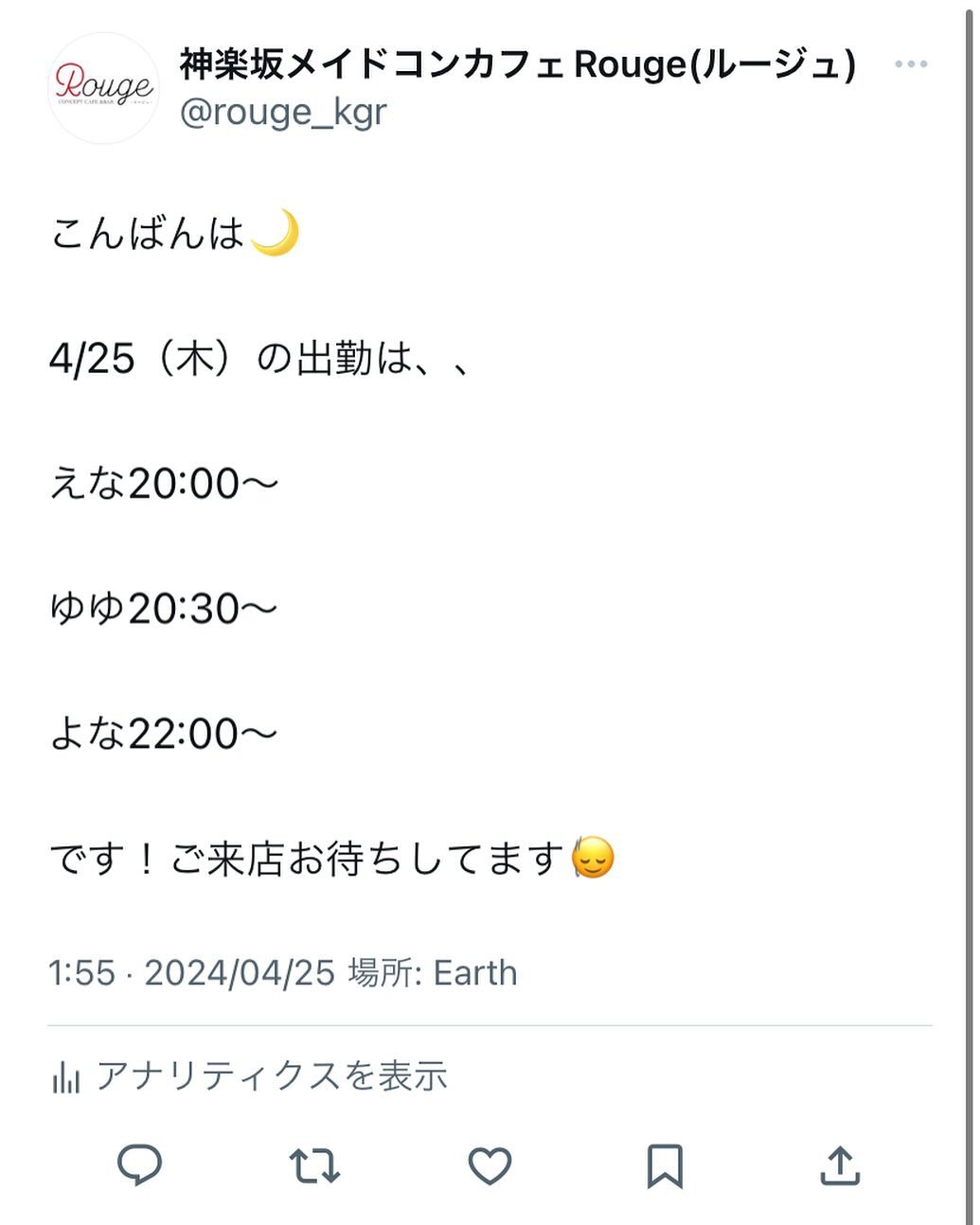The height and width of the screenshot is (1225, 980).
Task: Share this tweet
Action: 840,1166
